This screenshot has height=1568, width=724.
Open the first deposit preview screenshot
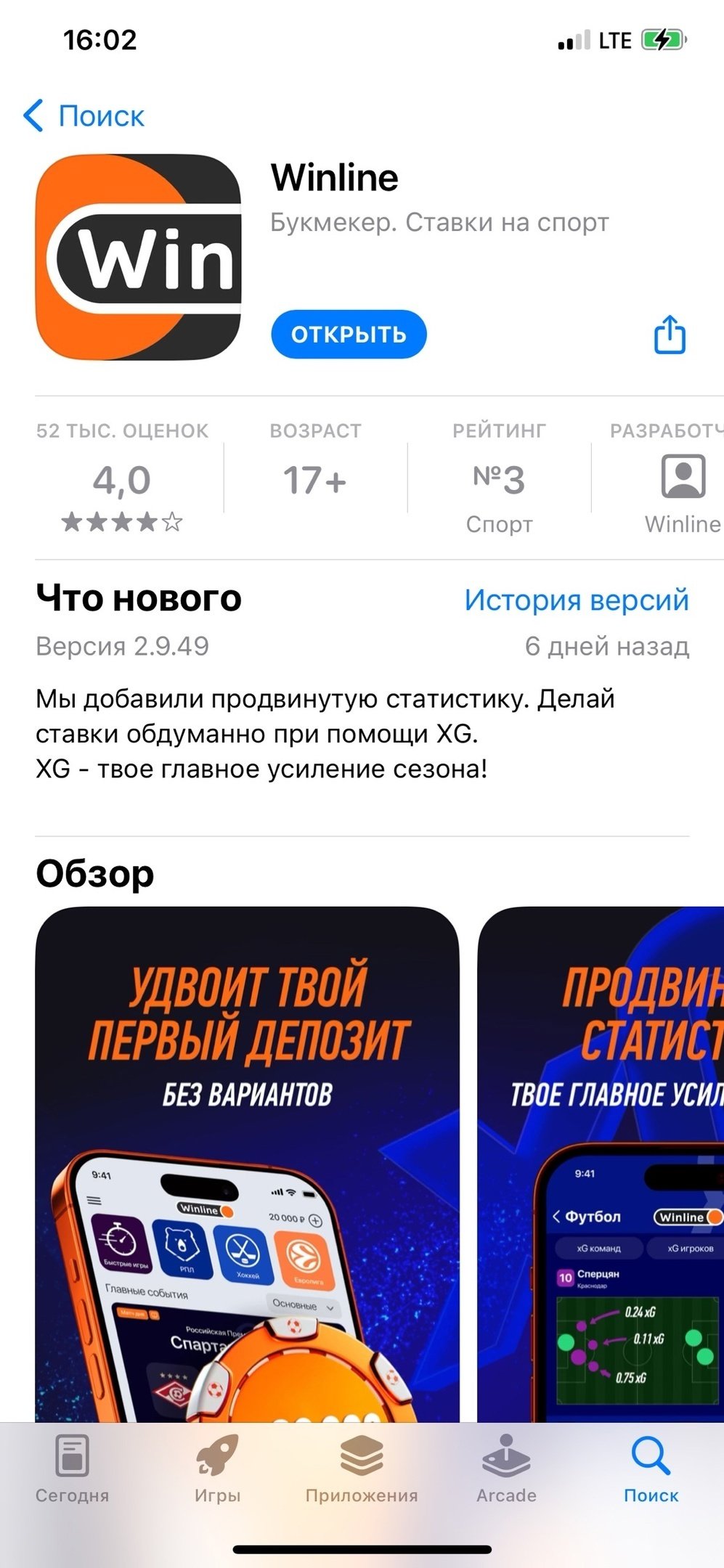(247, 1161)
